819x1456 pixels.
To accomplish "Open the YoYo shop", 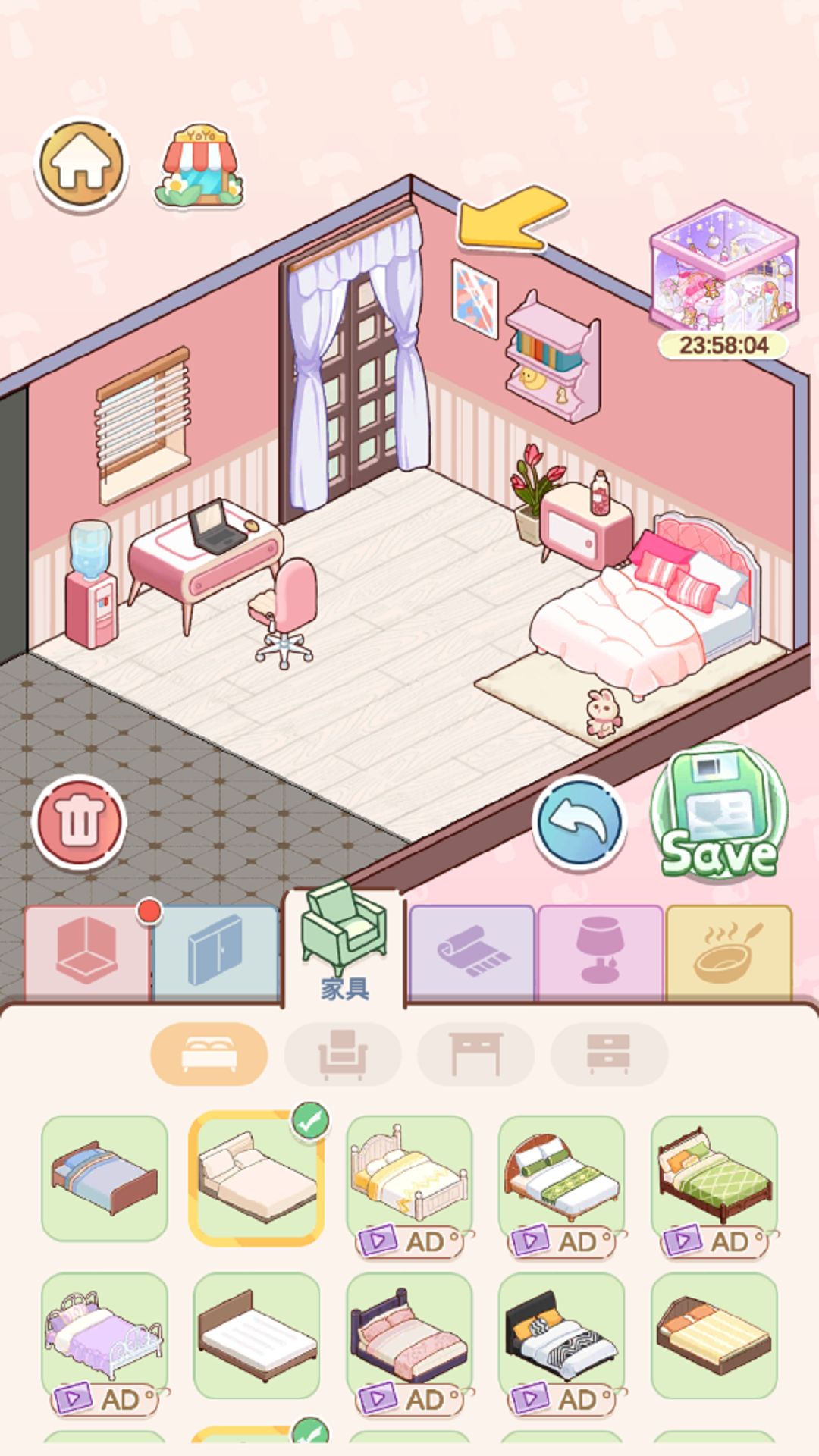I will tap(200, 167).
